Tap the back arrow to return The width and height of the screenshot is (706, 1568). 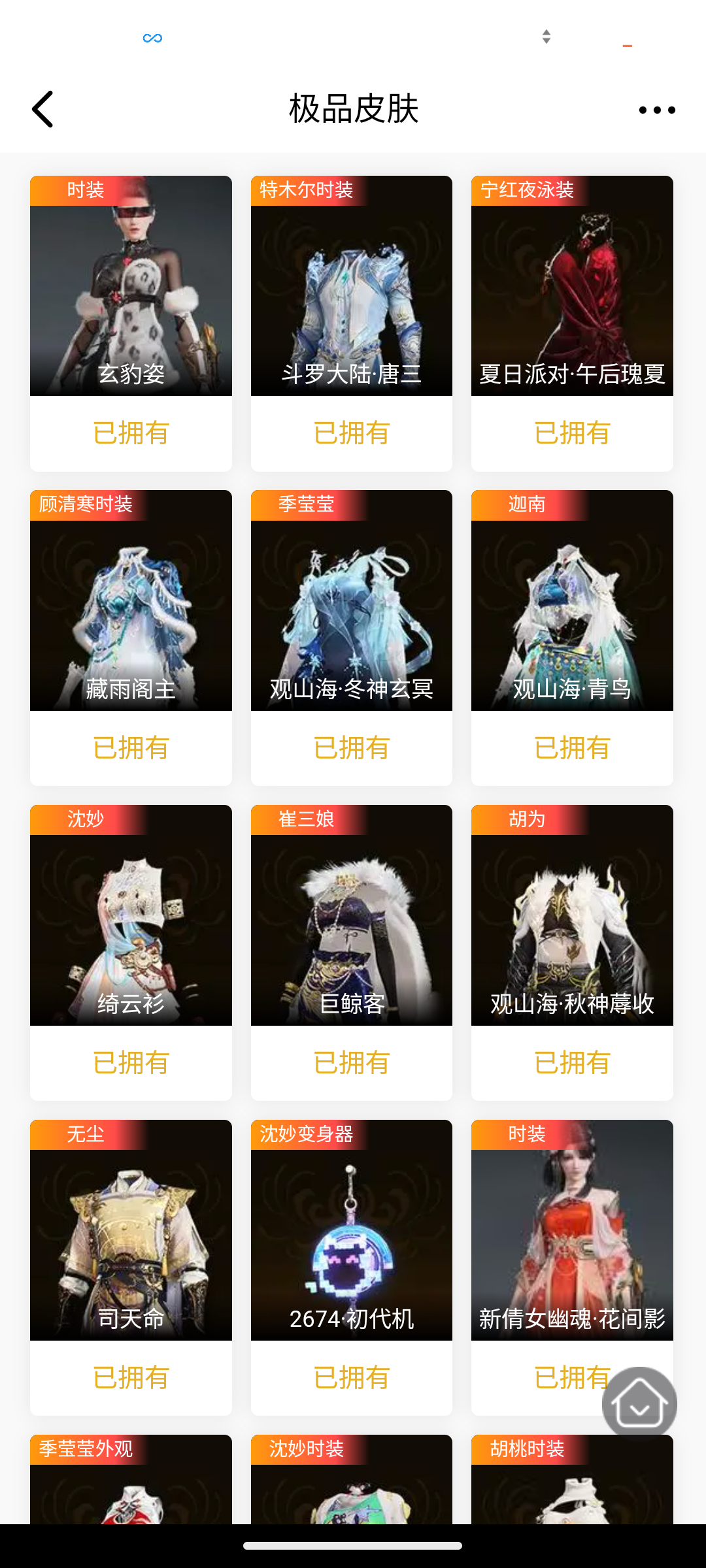pyautogui.click(x=43, y=109)
